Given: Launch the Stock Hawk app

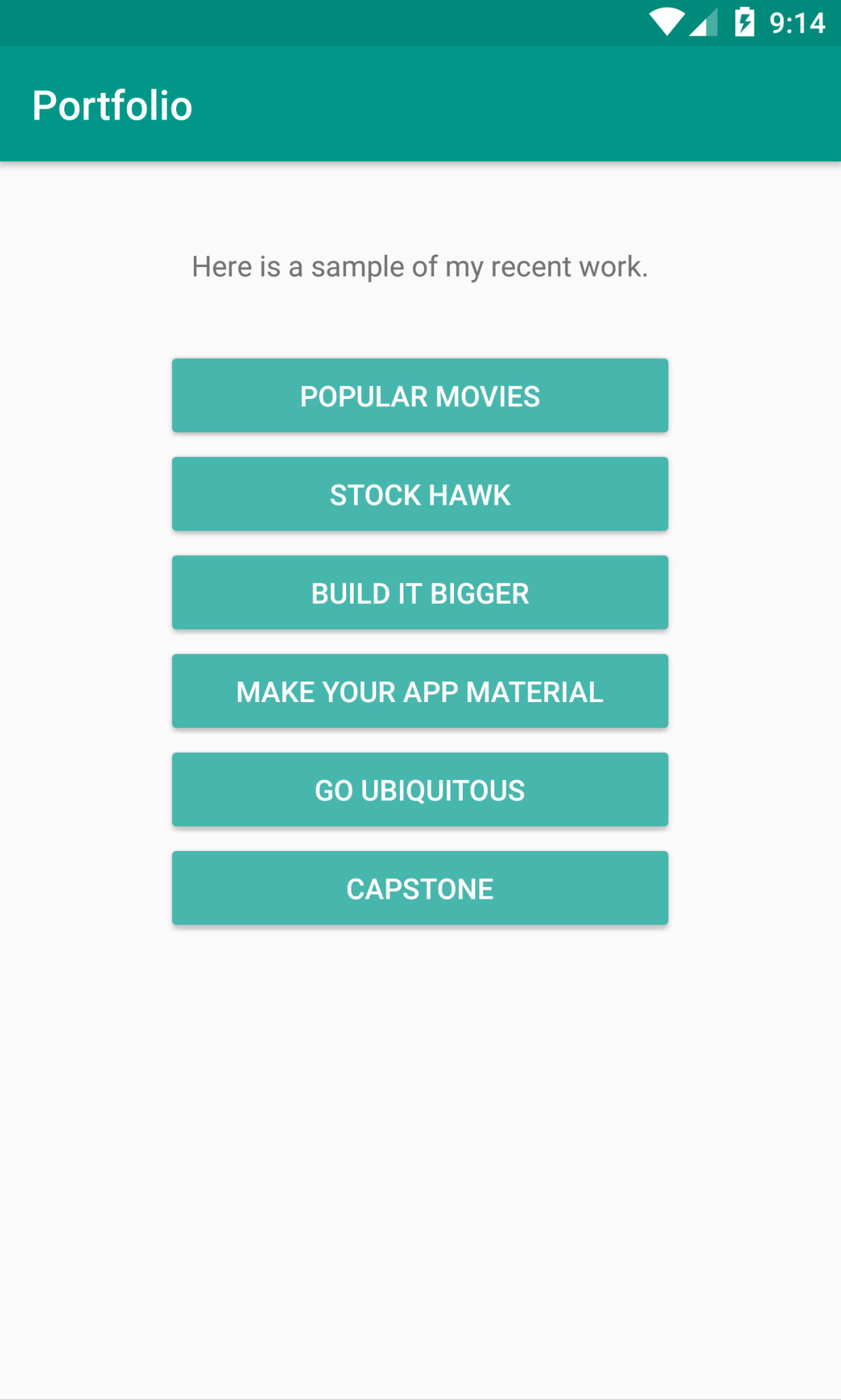Looking at the screenshot, I should point(420,494).
